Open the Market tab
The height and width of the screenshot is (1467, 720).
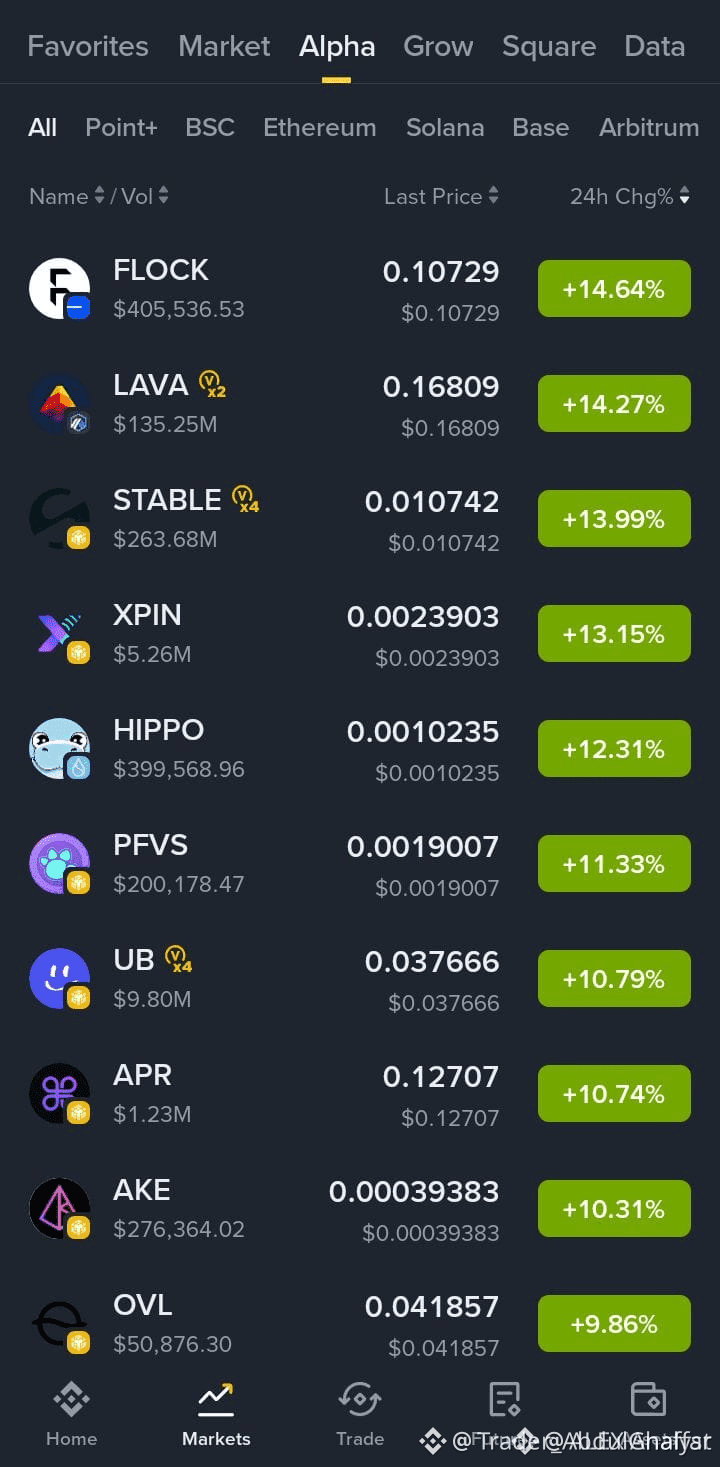pyautogui.click(x=224, y=46)
